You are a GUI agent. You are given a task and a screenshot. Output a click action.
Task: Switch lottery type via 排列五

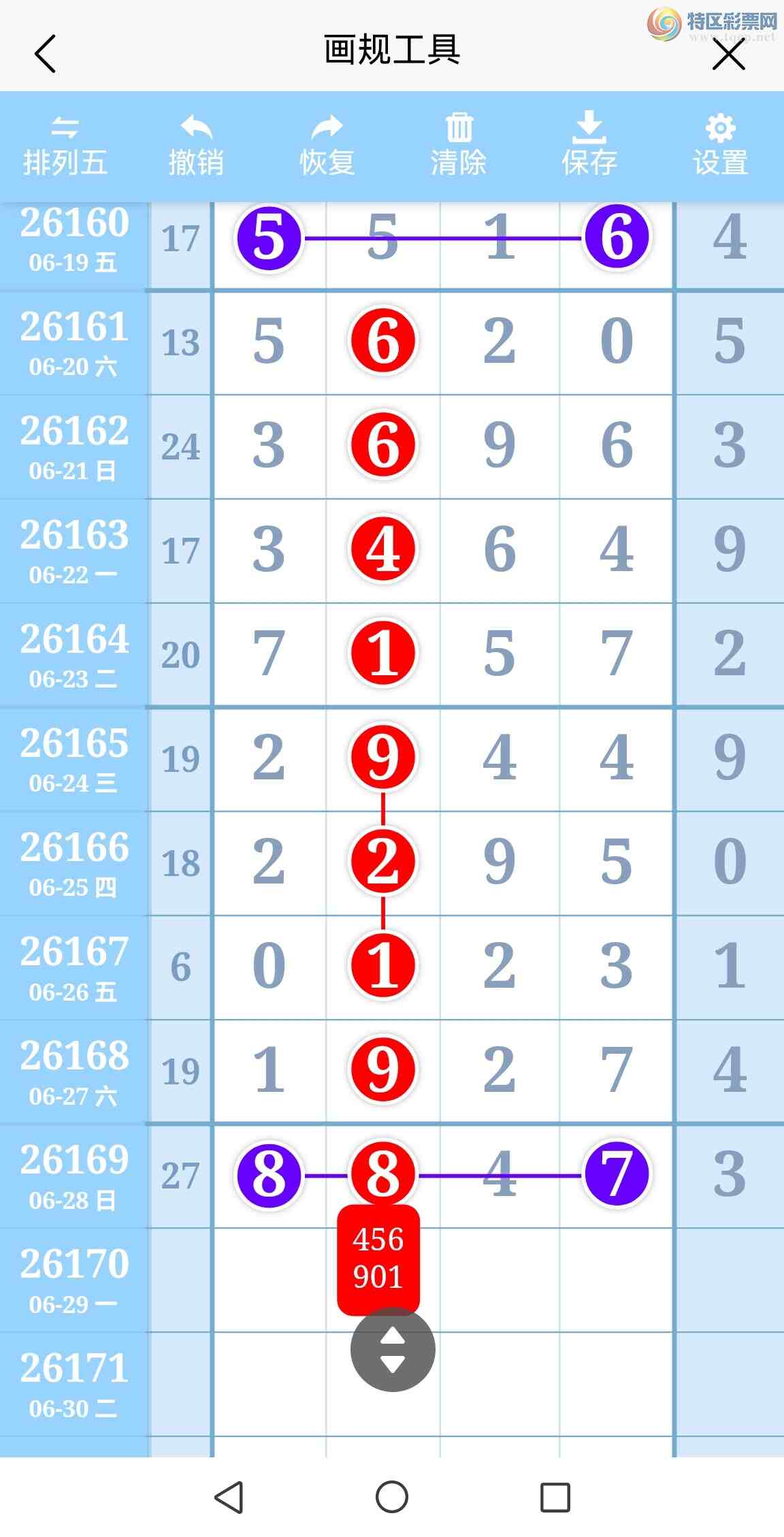65,146
